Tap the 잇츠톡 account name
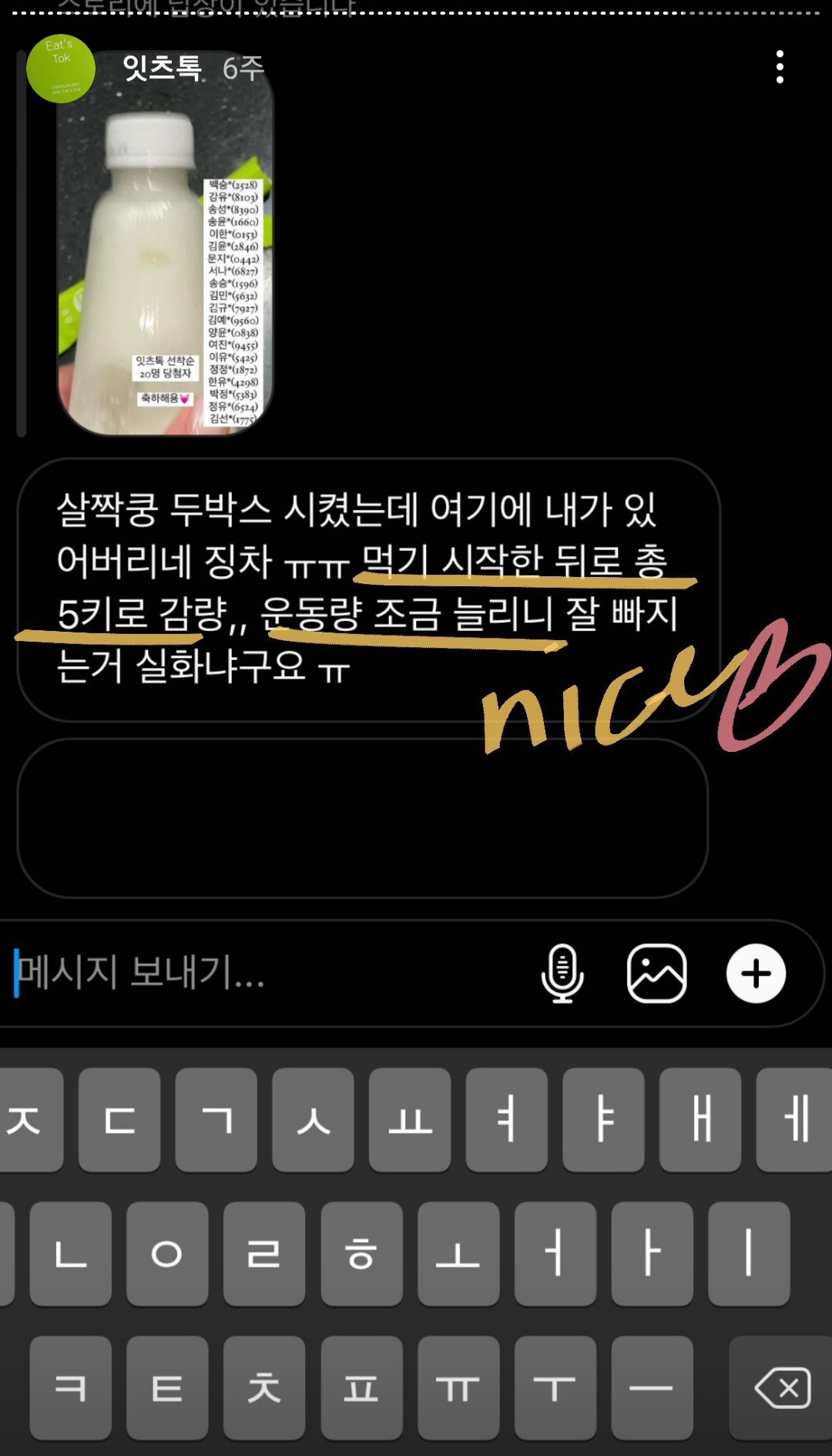832x1456 pixels. click(x=162, y=69)
